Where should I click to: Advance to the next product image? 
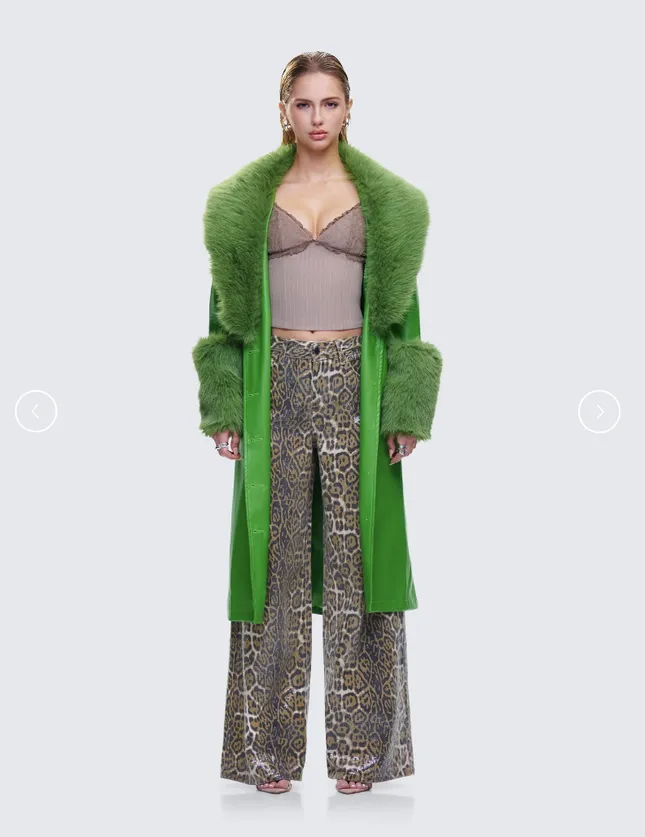599,411
